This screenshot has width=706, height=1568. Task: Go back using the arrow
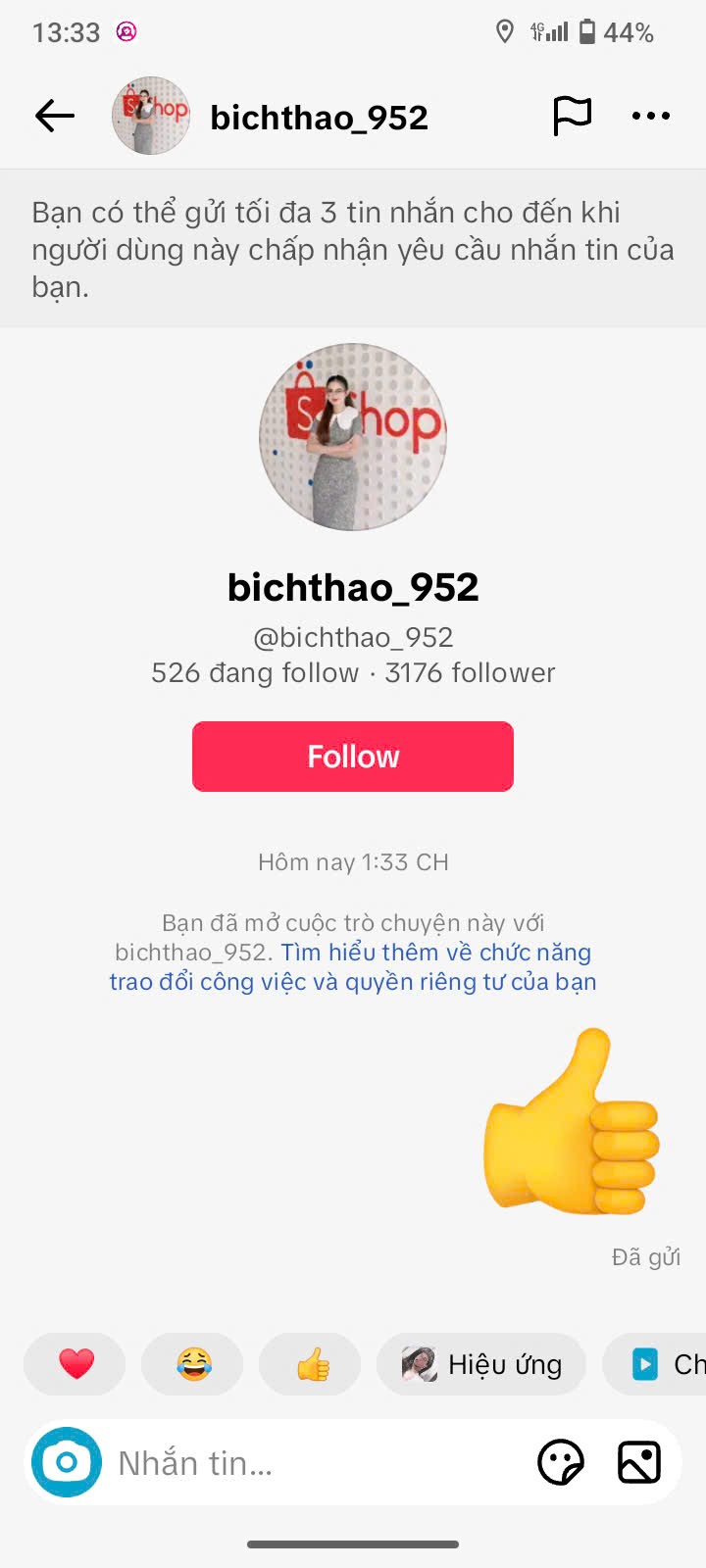point(55,117)
